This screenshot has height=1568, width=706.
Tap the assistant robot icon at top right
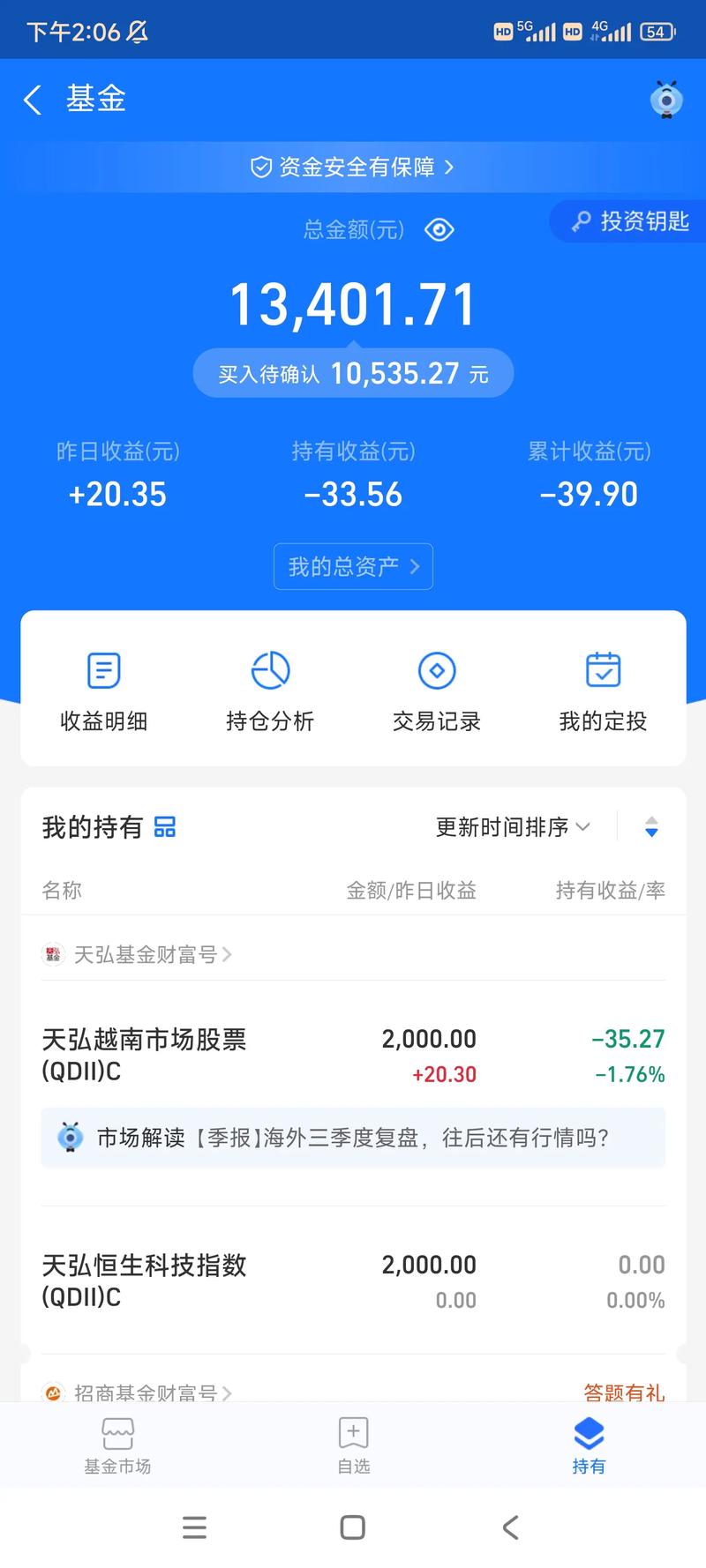click(666, 101)
